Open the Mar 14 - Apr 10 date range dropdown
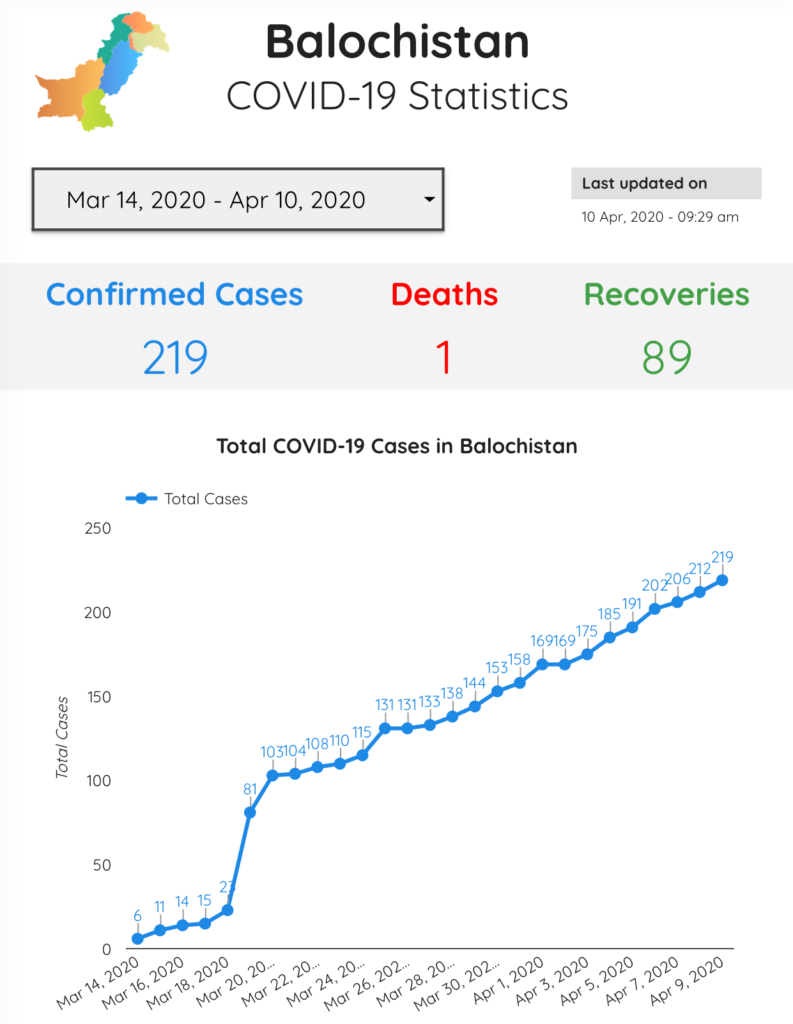The width and height of the screenshot is (793, 1024). (x=238, y=200)
